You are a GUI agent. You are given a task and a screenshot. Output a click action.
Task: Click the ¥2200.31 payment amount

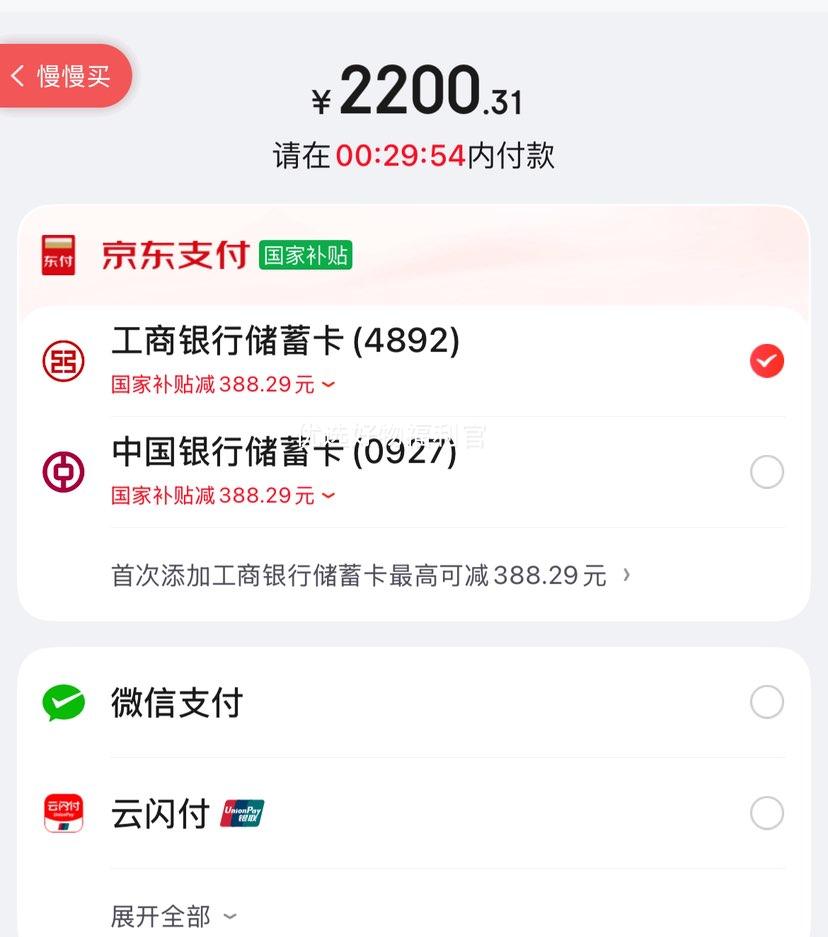tap(414, 93)
